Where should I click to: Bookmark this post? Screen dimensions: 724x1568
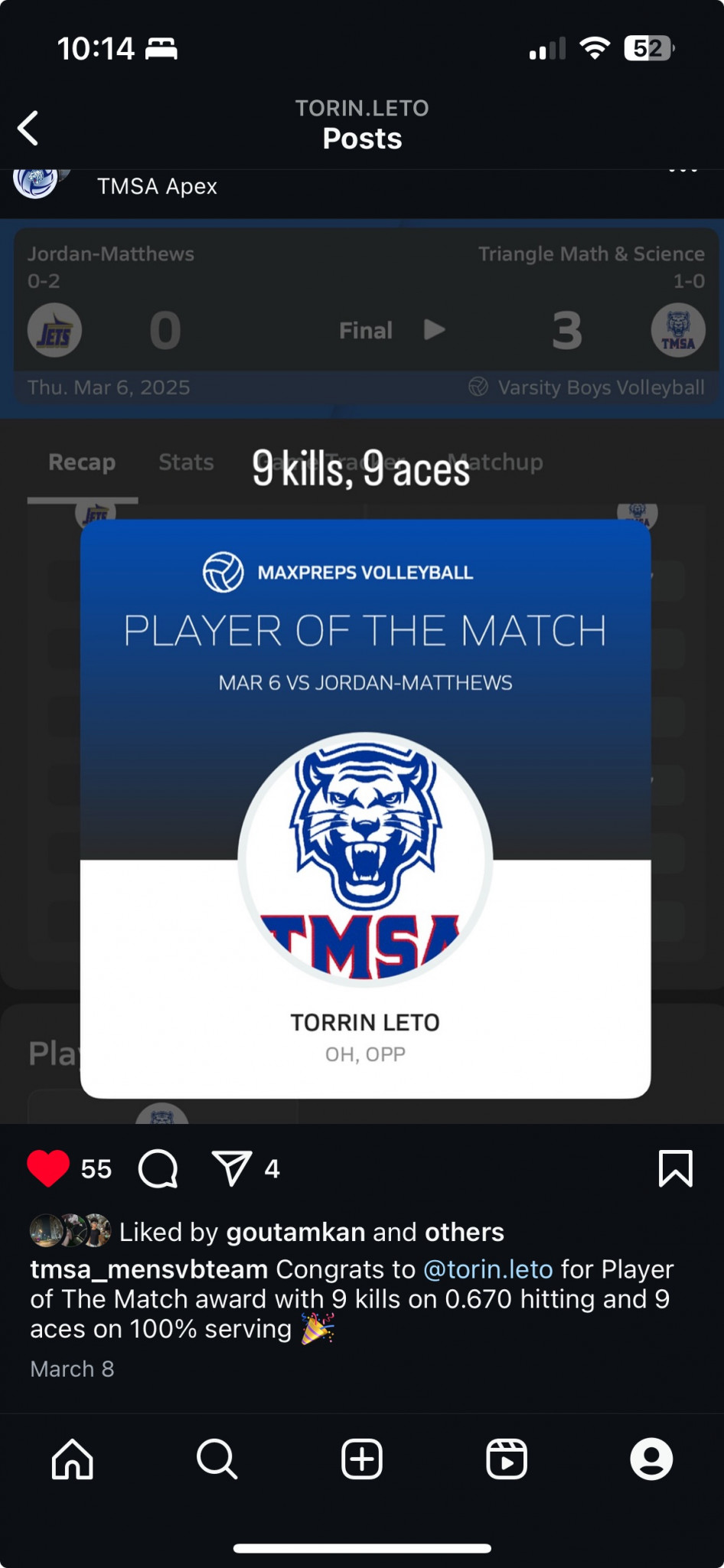[x=675, y=1168]
